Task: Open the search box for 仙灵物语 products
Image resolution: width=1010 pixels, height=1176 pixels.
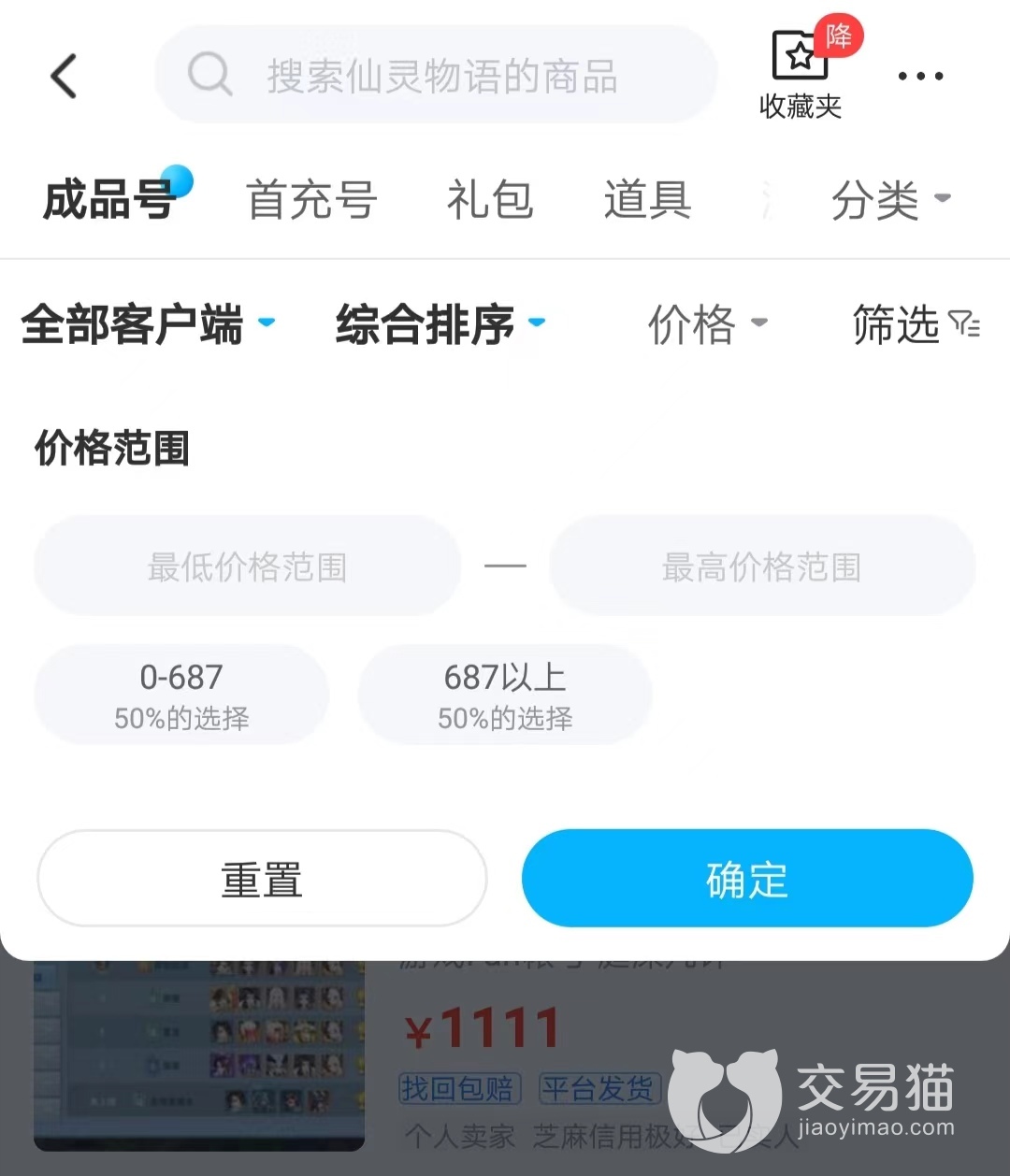Action: click(x=440, y=76)
